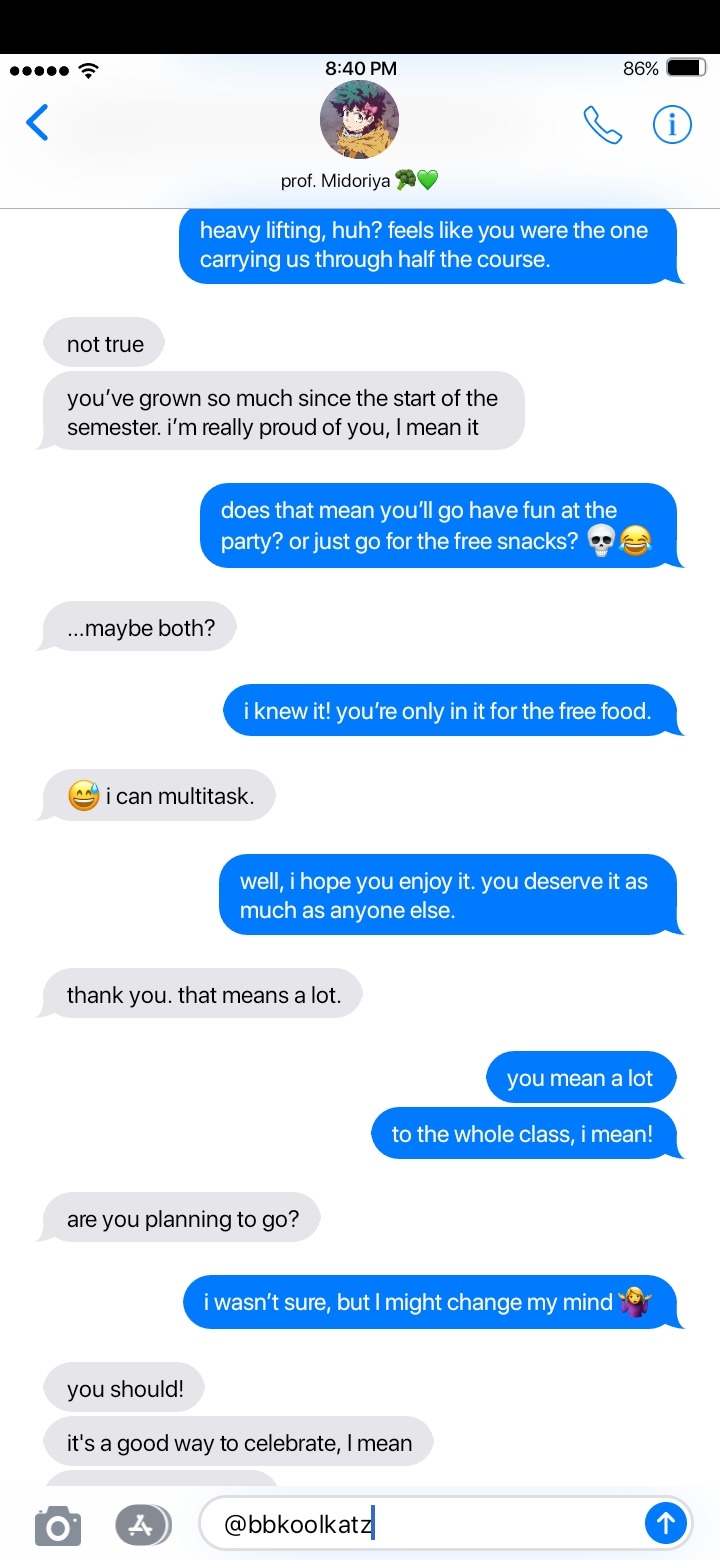Open prof. Midoriya's contact avatar
Viewport: 720px width, 1560px height.
coord(359,120)
